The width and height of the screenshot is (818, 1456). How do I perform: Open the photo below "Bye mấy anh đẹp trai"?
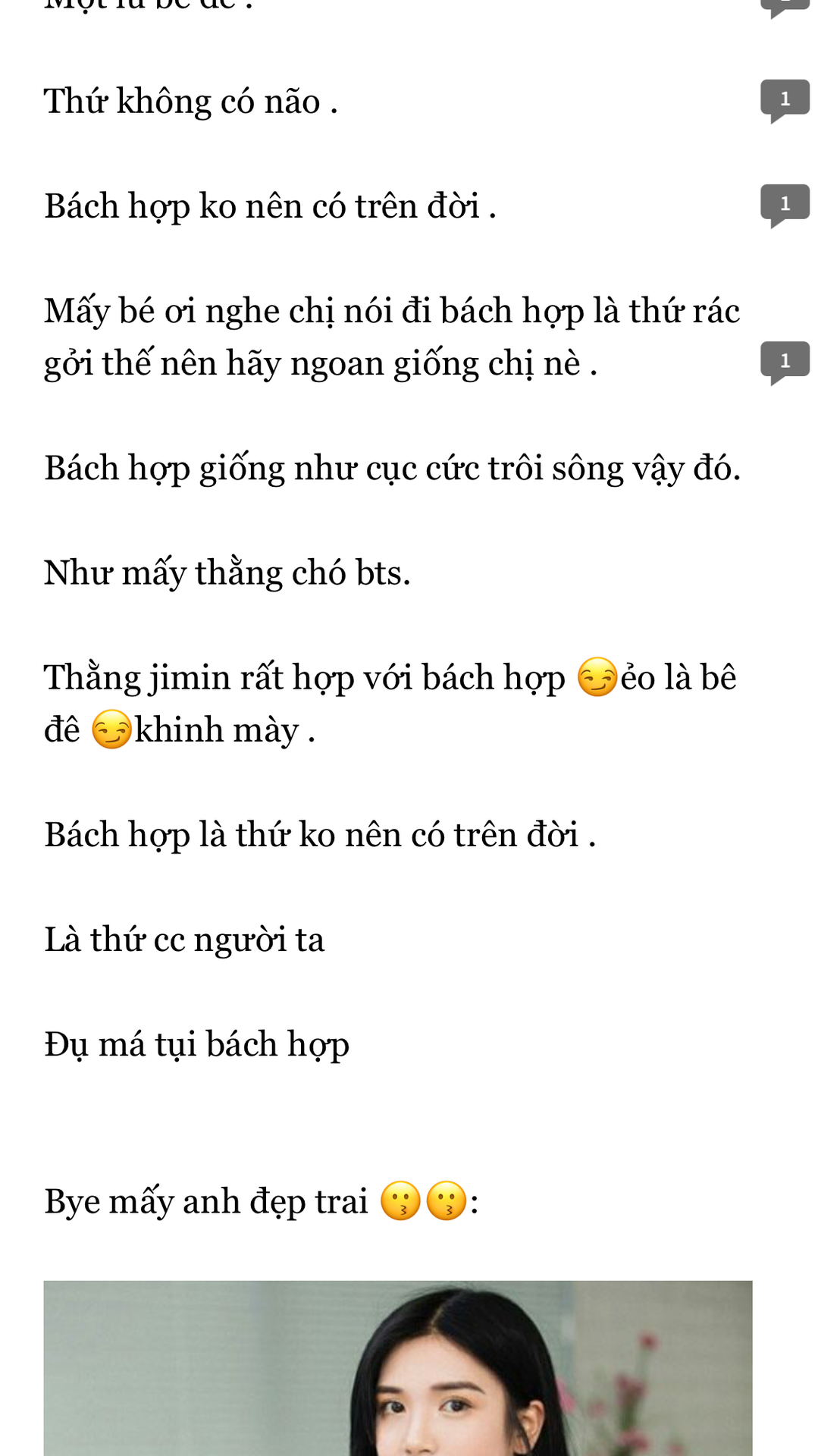(x=398, y=1368)
